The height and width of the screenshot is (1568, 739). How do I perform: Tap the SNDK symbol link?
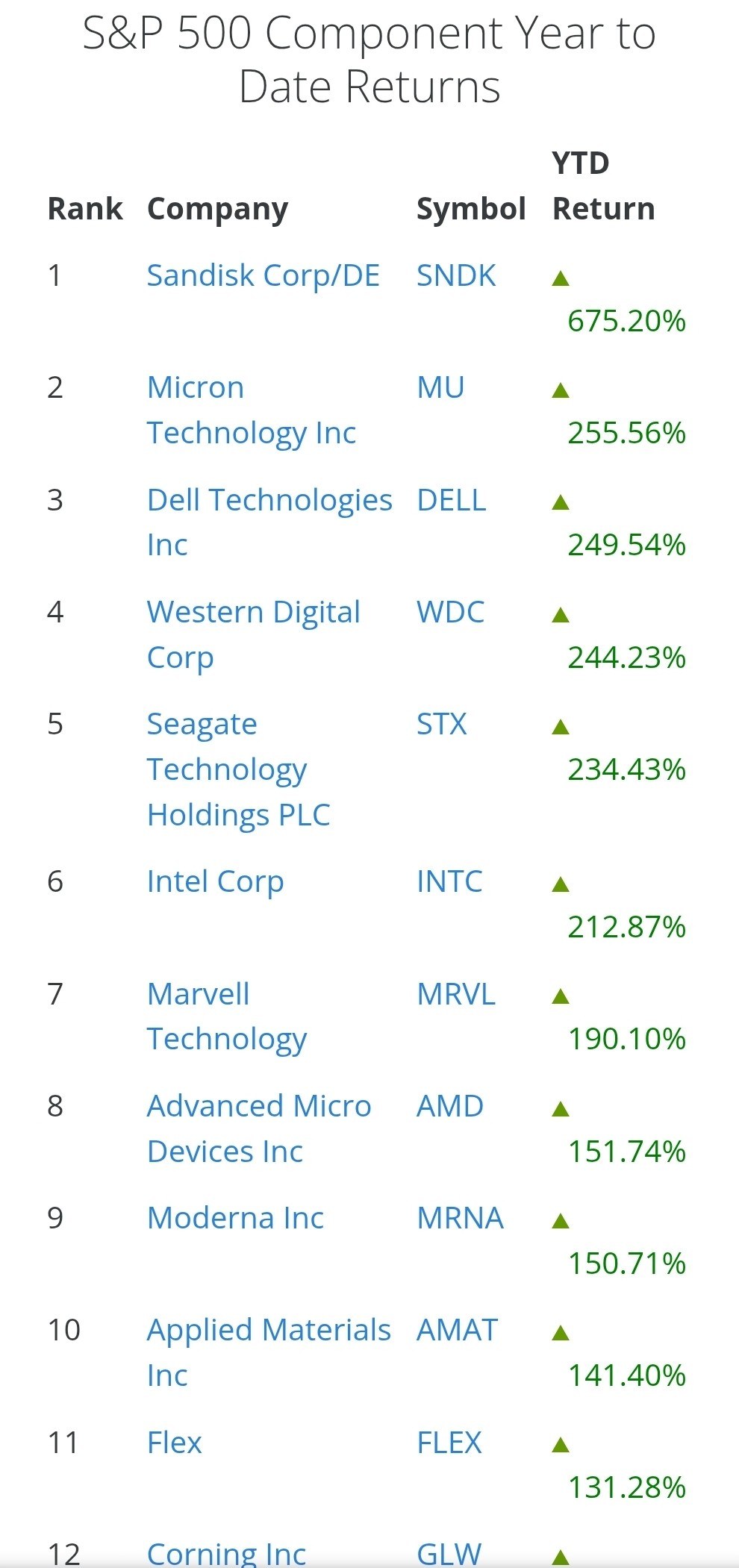[456, 275]
